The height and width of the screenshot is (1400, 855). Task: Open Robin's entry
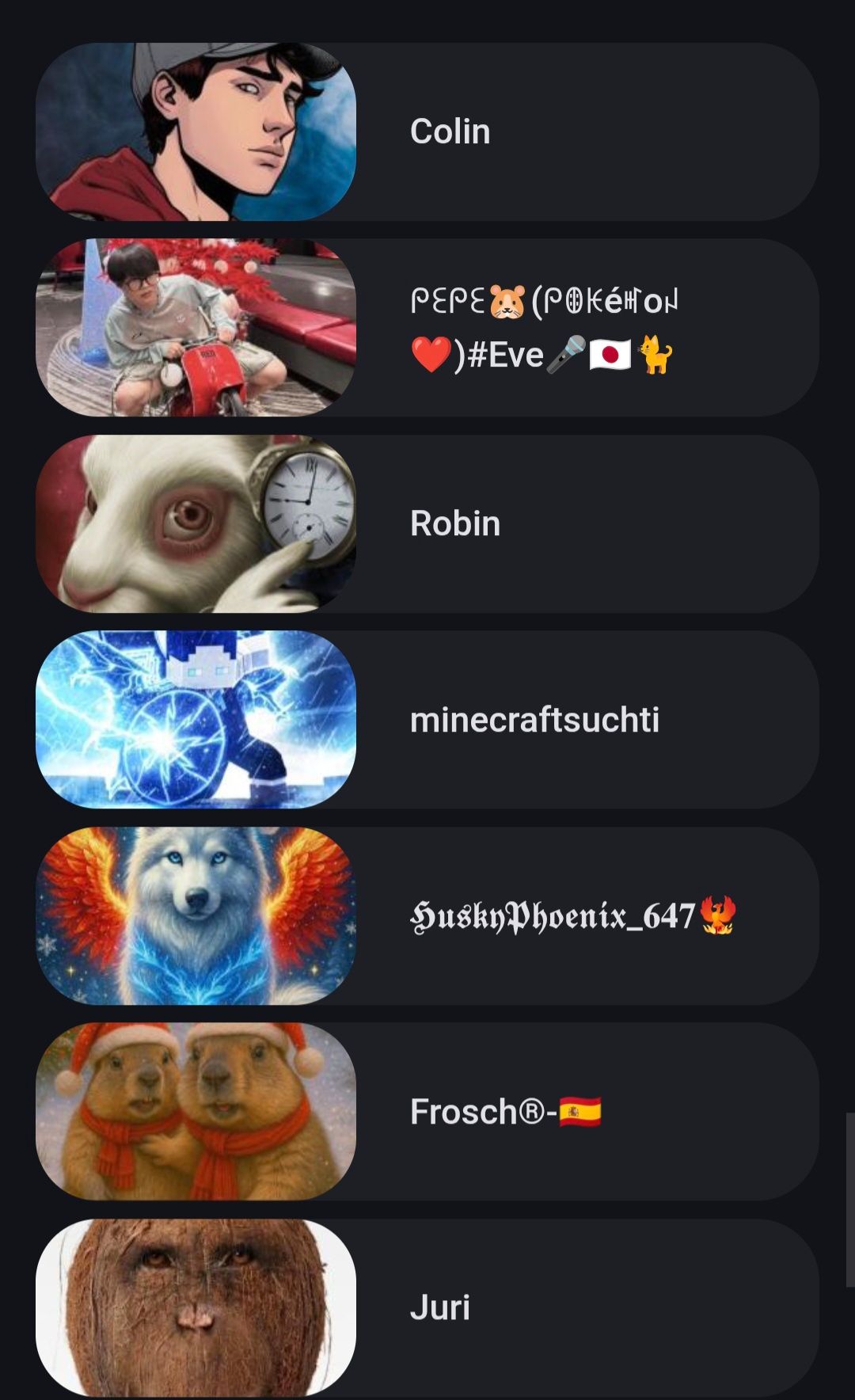coord(455,523)
